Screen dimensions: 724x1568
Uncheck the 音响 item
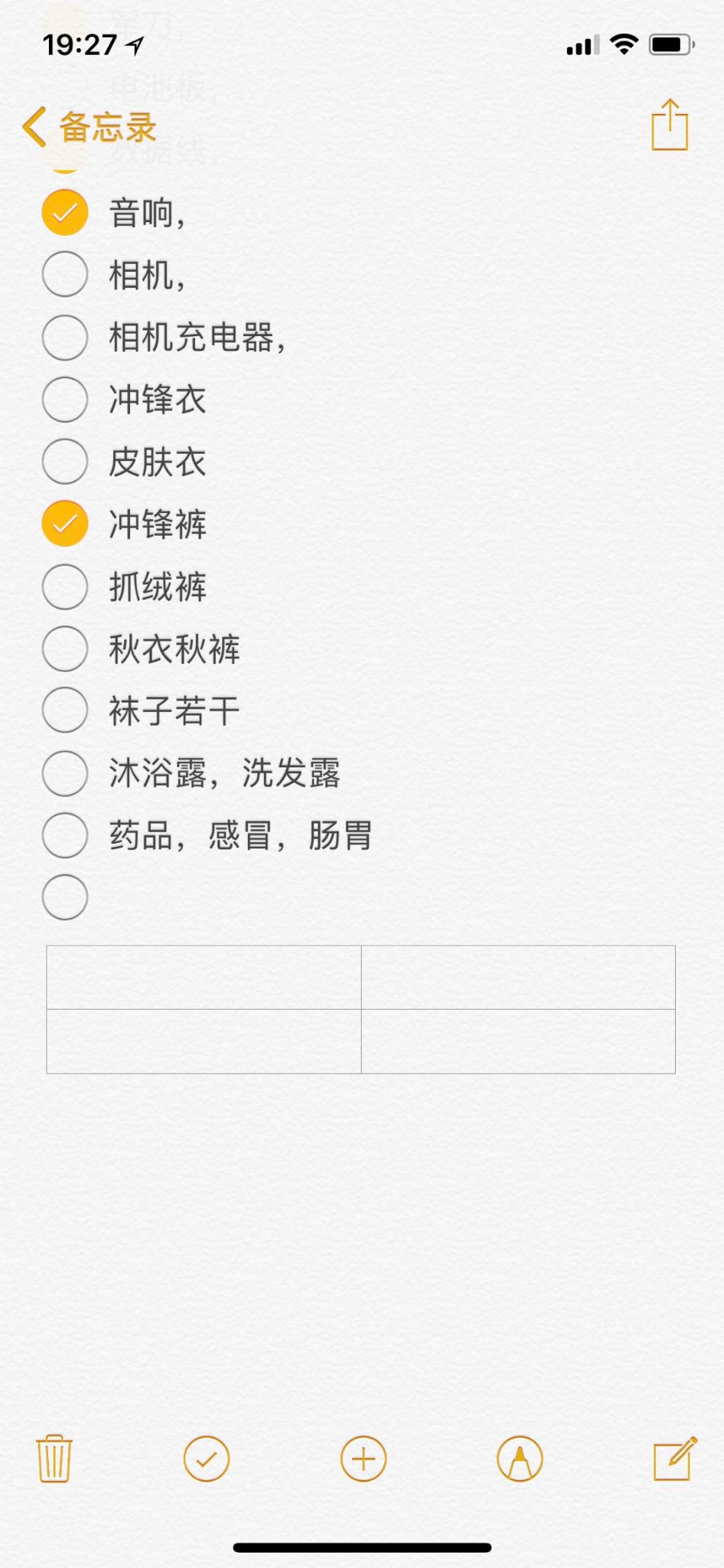tap(65, 212)
